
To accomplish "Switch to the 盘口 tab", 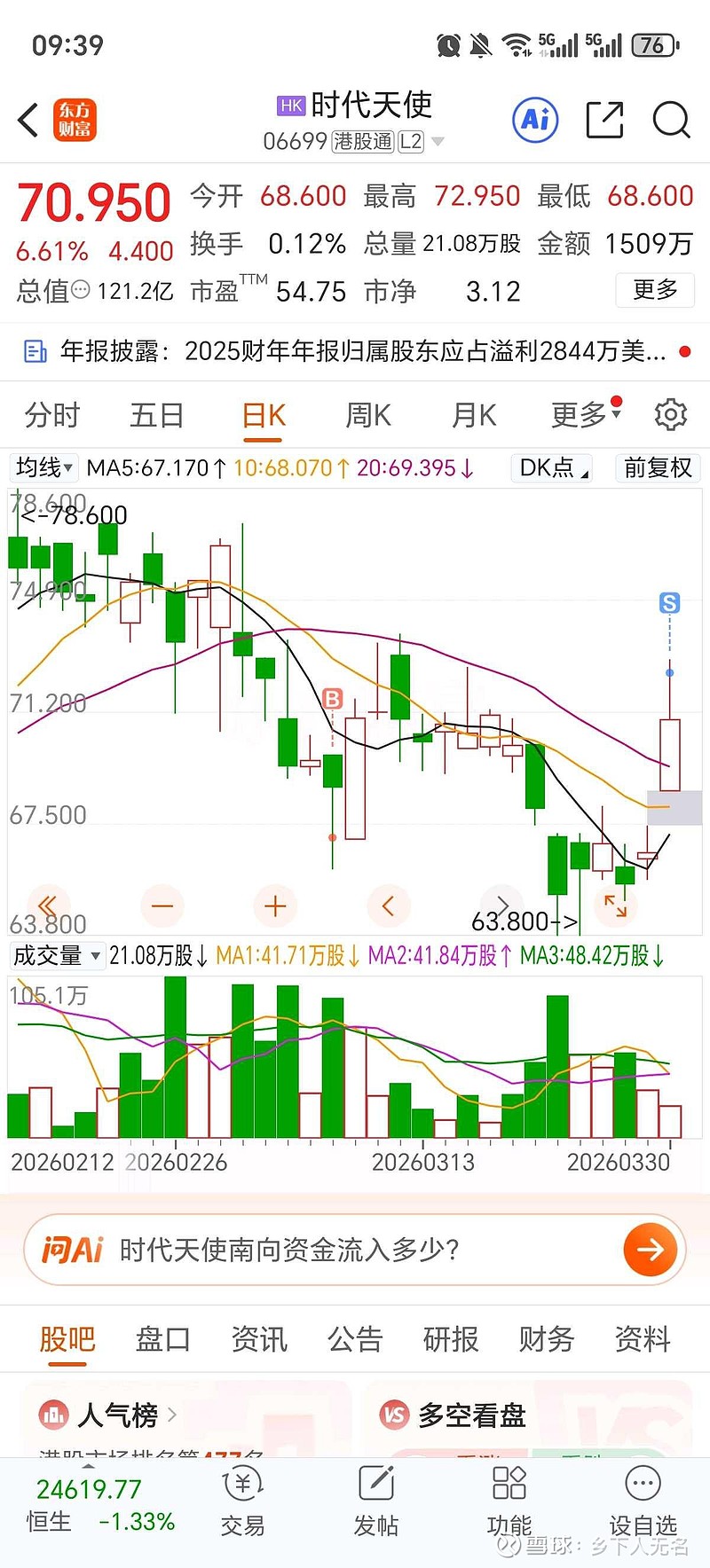I will click(163, 1339).
